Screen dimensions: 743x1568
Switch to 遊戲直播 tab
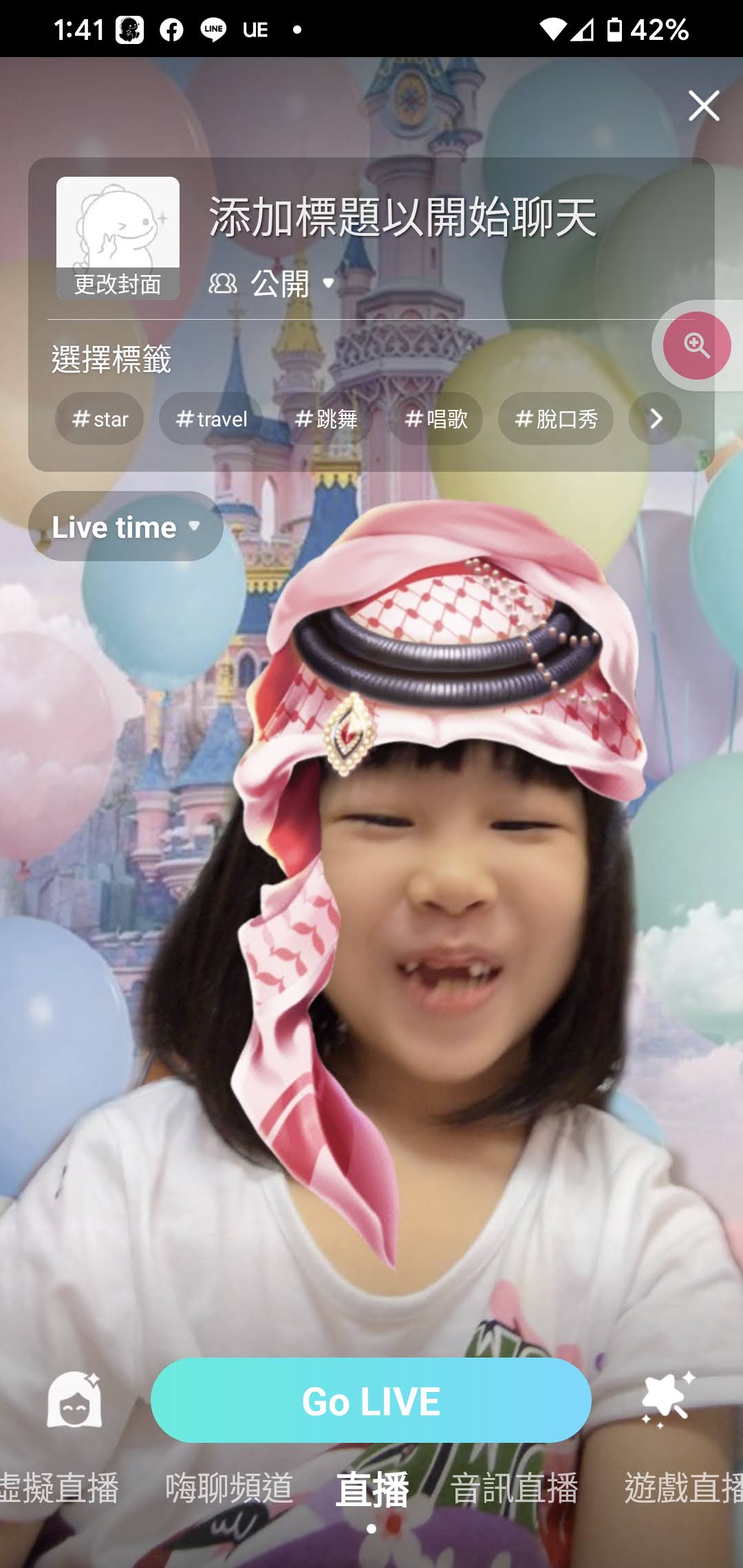[x=682, y=1488]
